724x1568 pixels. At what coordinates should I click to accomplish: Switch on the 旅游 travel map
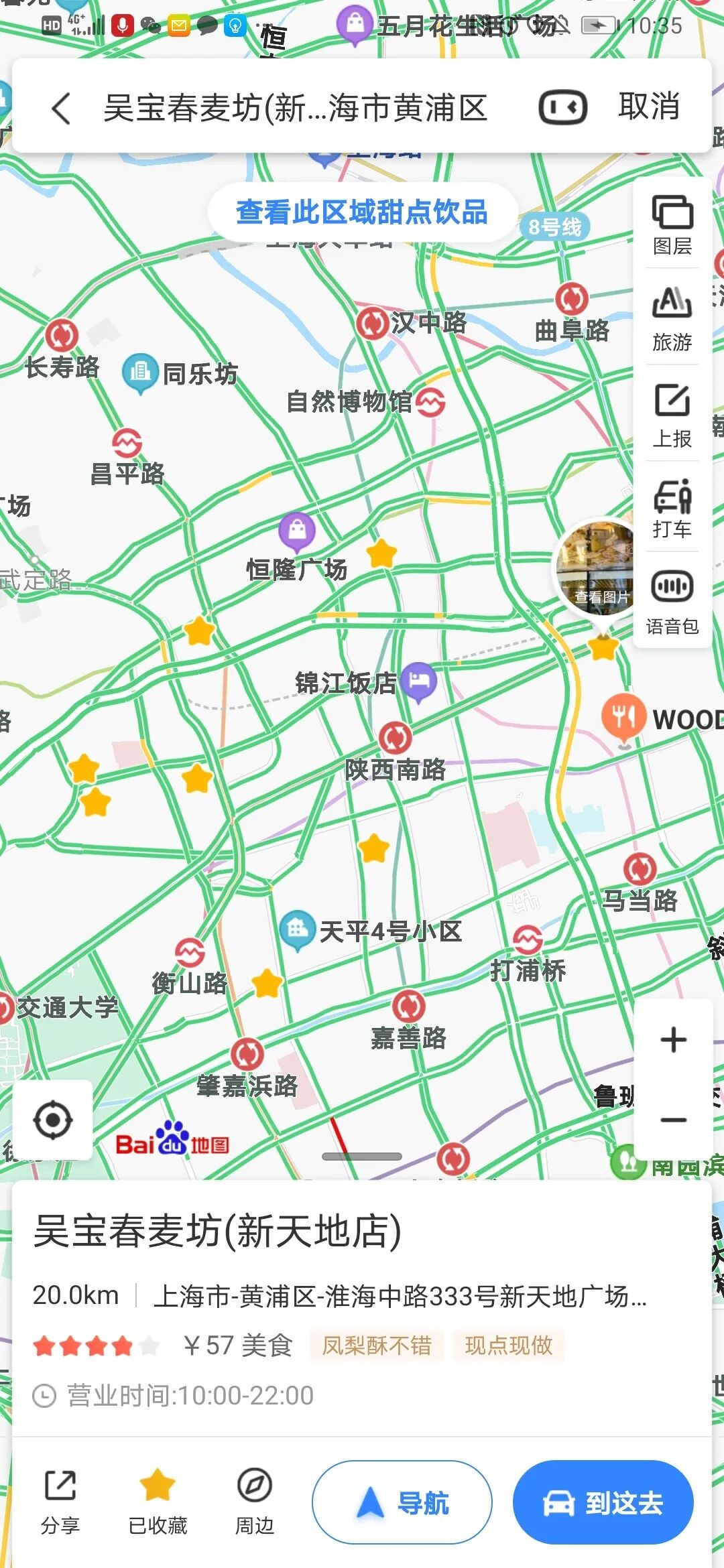(x=672, y=320)
